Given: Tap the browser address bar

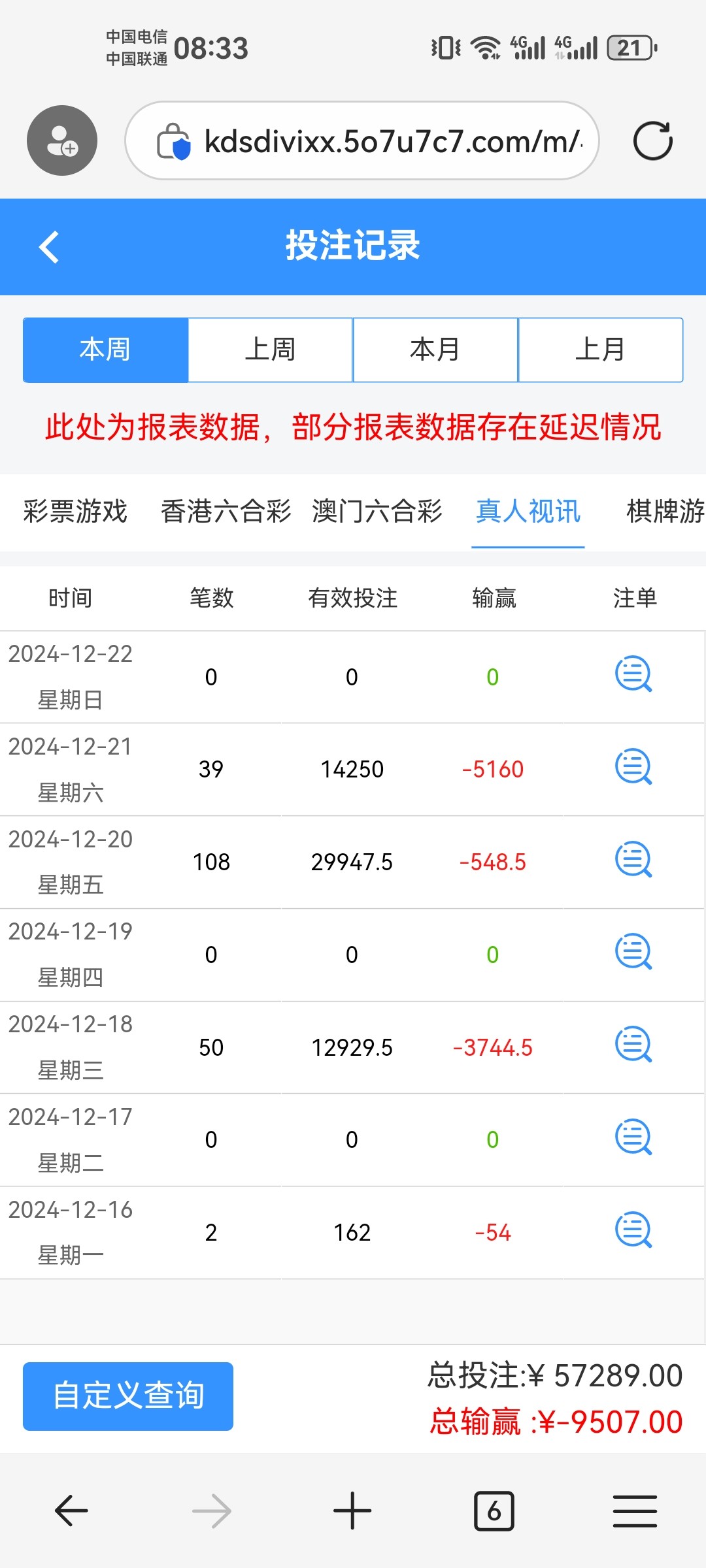Looking at the screenshot, I should point(362,140).
